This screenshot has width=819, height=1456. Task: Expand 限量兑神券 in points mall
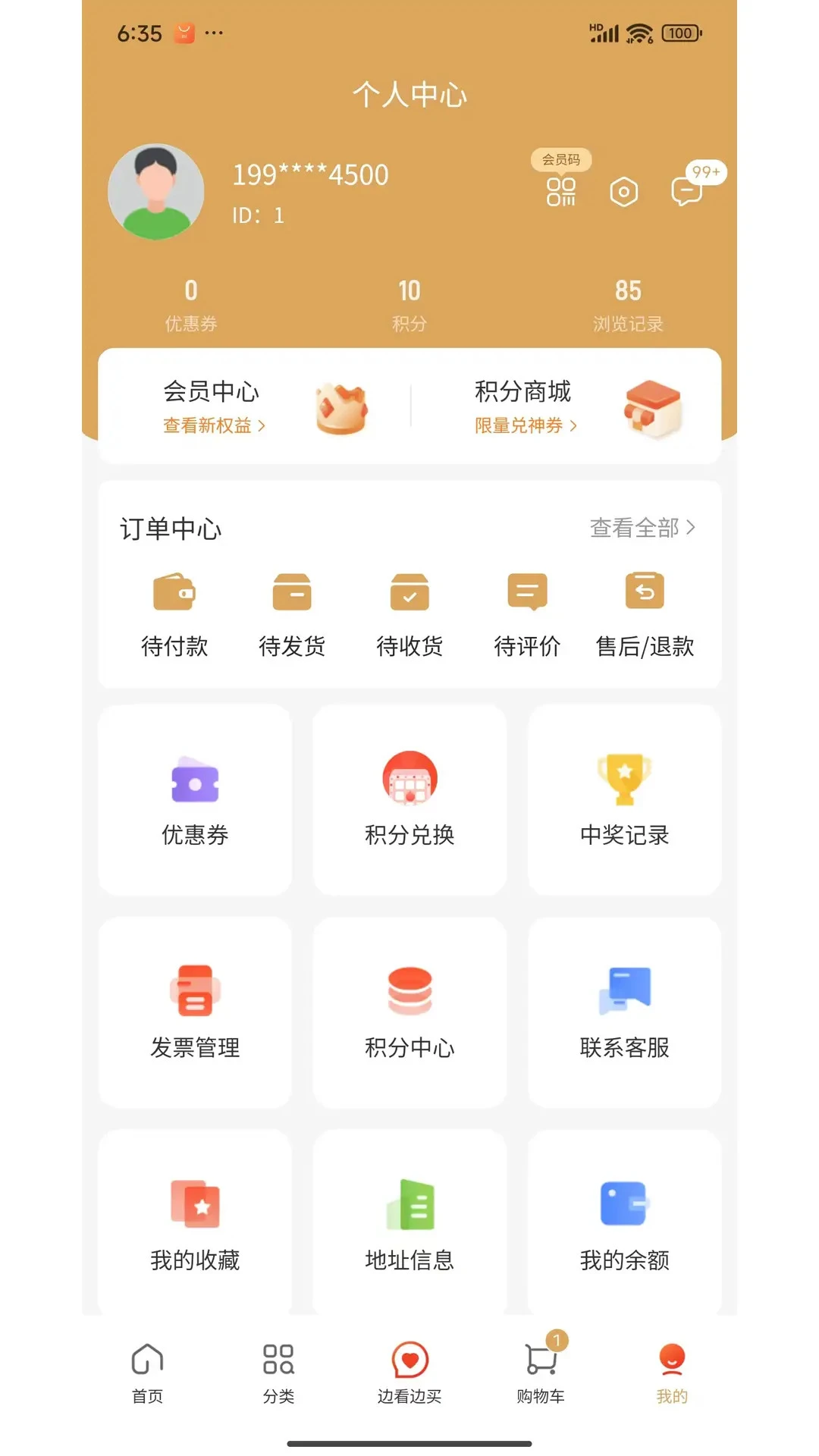[525, 426]
